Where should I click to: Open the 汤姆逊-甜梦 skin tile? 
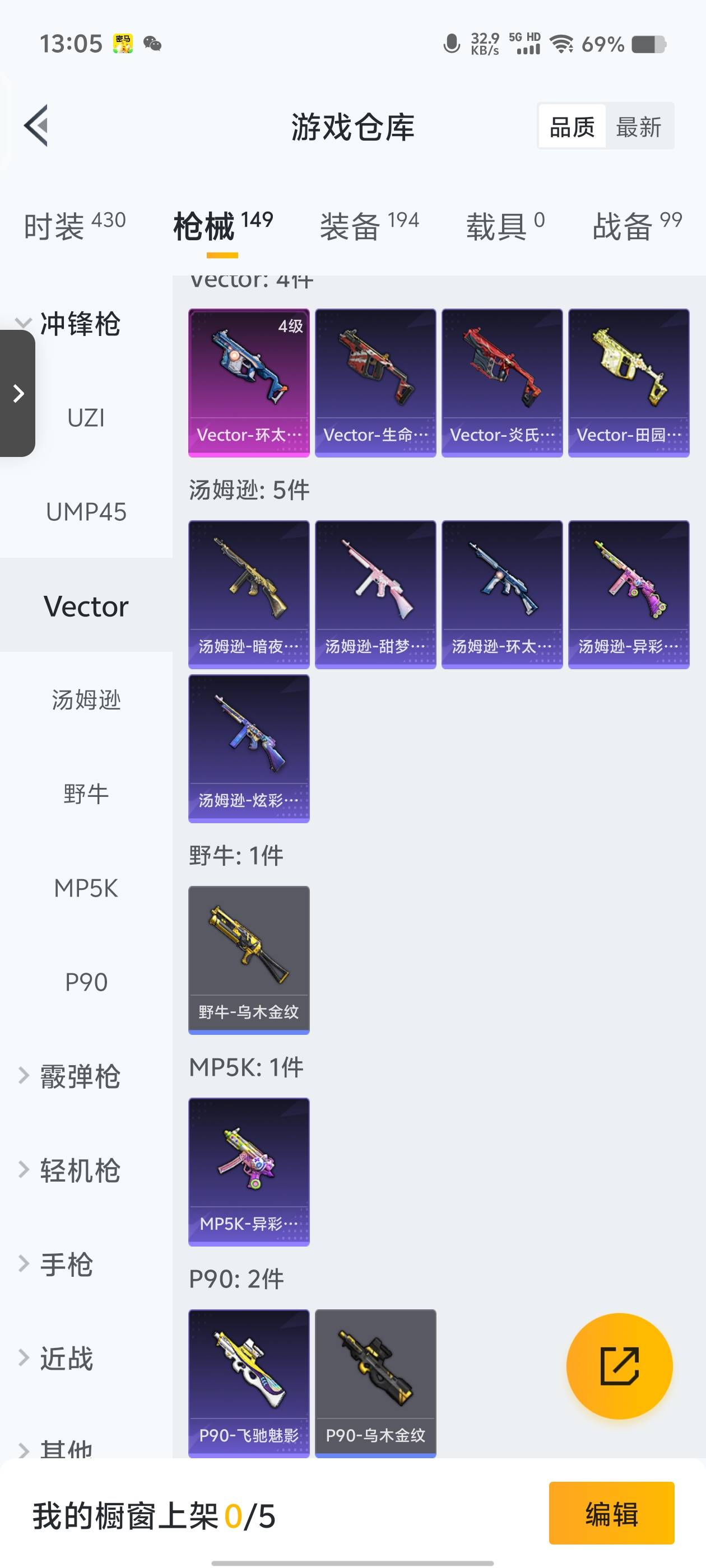coord(375,594)
